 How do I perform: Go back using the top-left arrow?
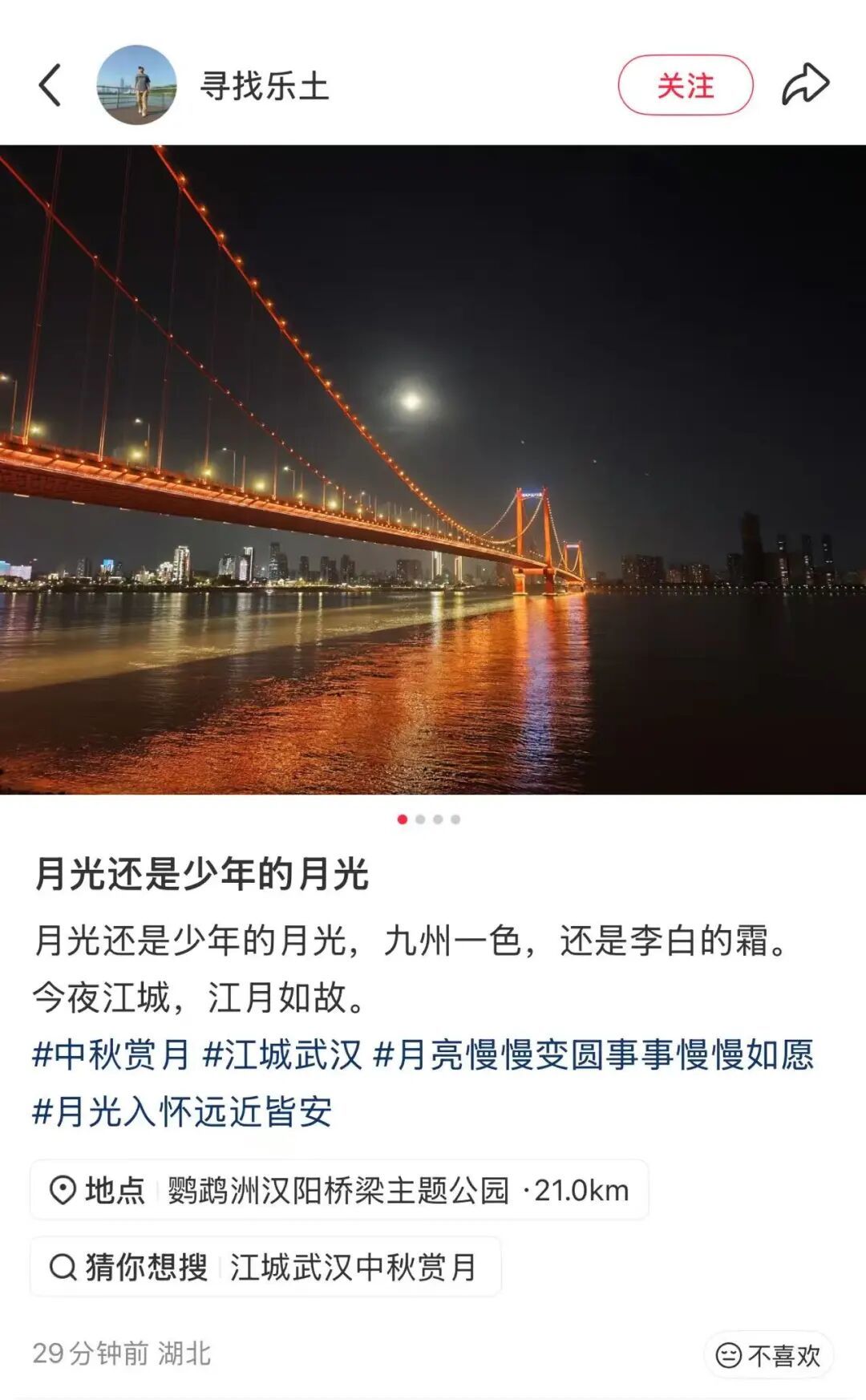click(50, 85)
